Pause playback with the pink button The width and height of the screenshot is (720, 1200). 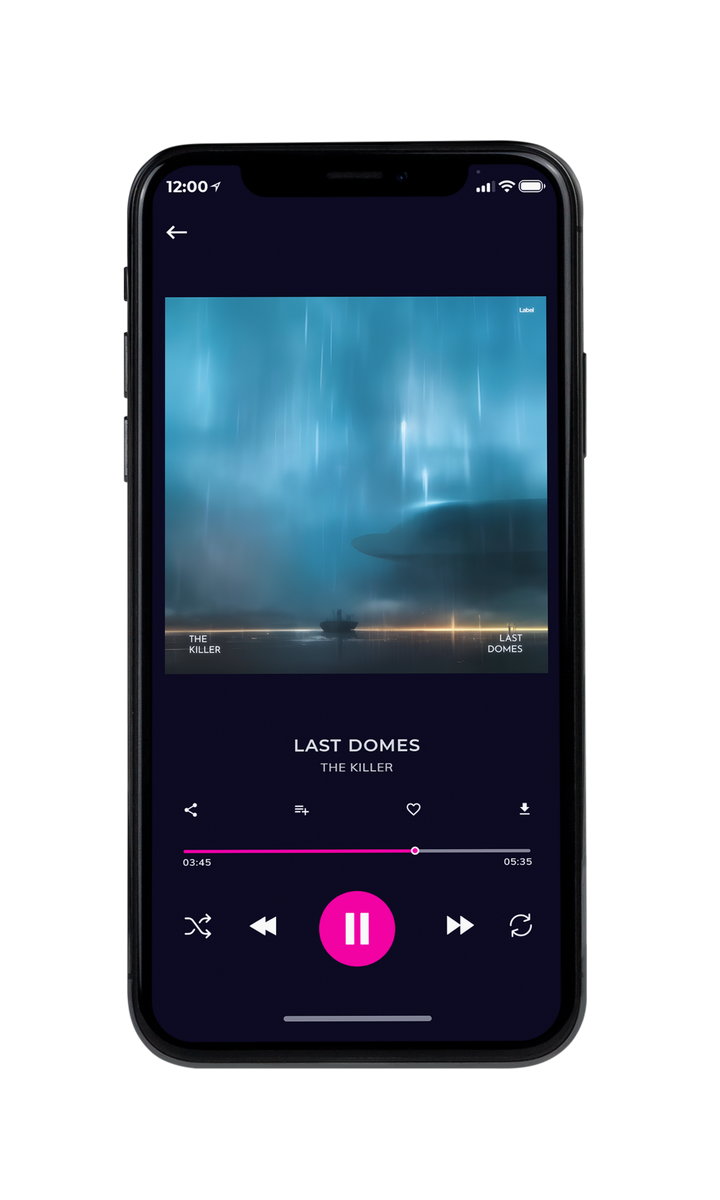tap(357, 928)
